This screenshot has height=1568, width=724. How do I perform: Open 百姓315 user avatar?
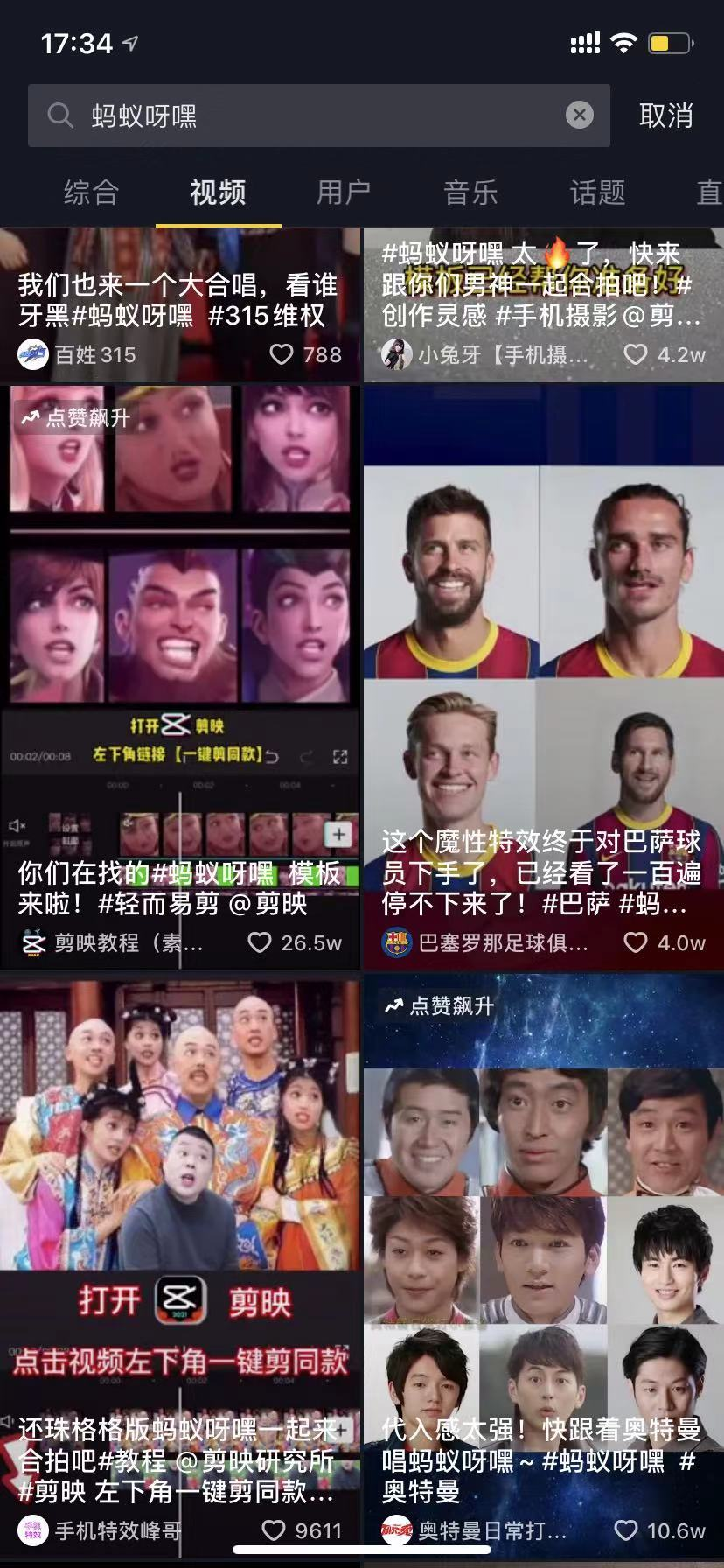[33, 353]
